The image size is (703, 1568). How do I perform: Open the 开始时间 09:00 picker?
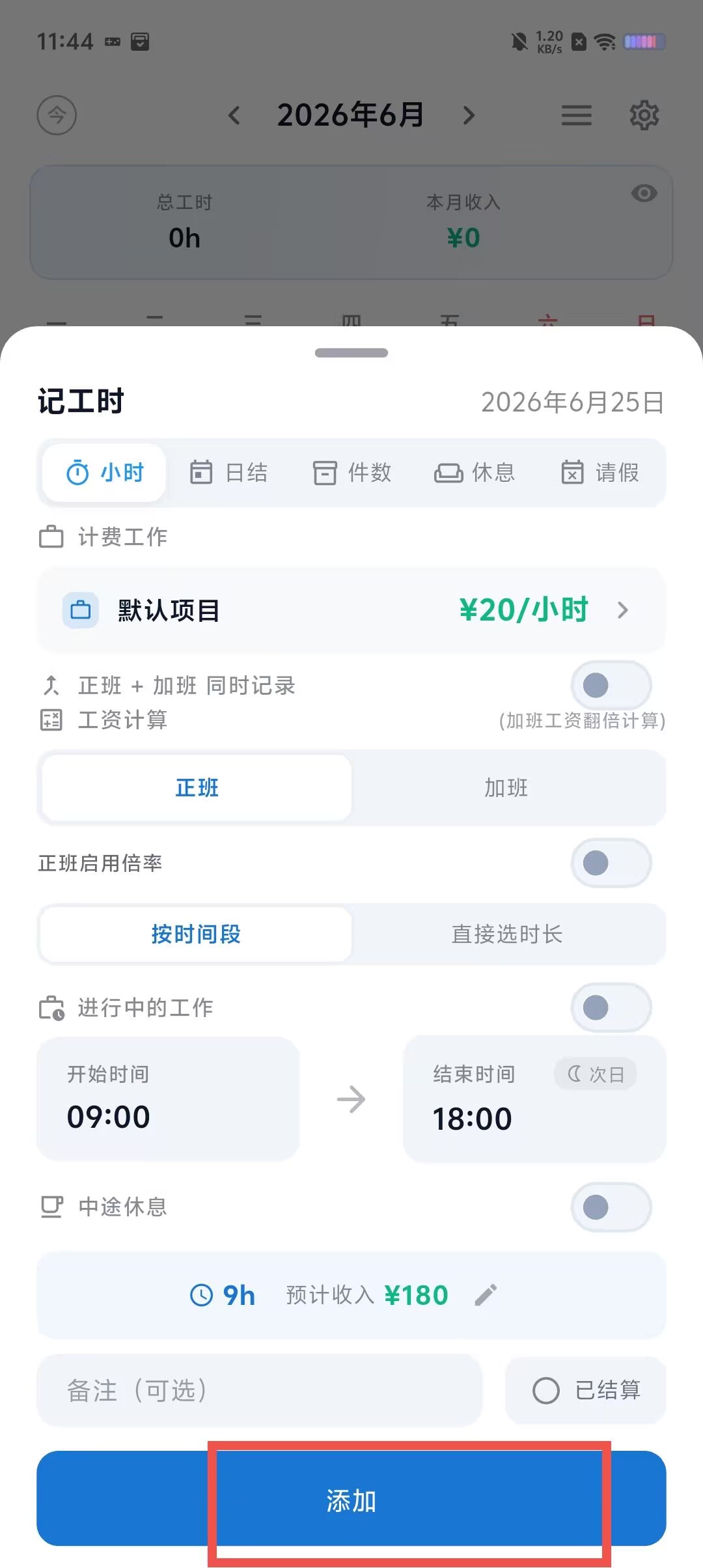point(168,1099)
